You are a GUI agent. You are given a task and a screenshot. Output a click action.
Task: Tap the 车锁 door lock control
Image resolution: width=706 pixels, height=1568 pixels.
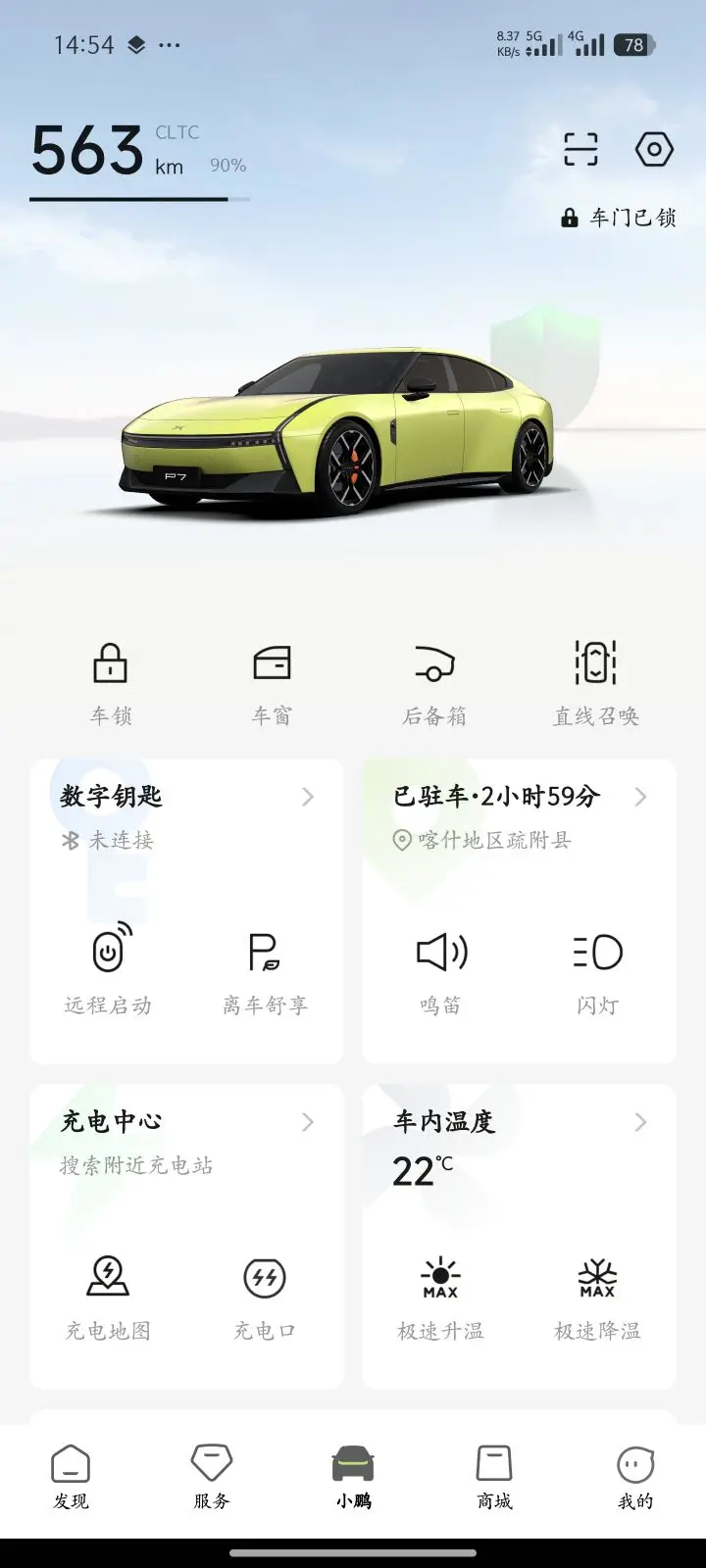point(110,682)
